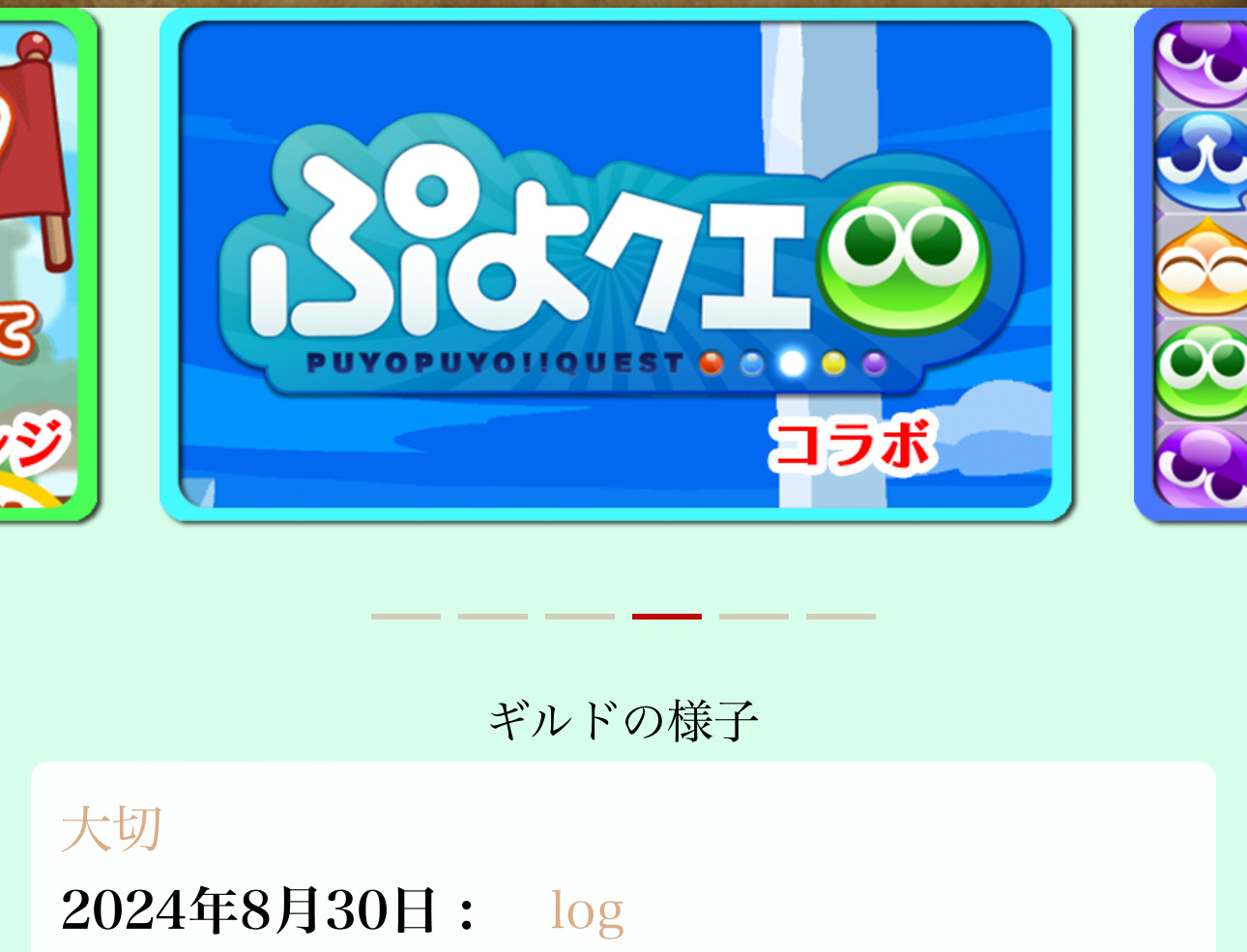Image resolution: width=1247 pixels, height=952 pixels.
Task: Jump to the first carousel slide indicator
Action: pyautogui.click(x=406, y=616)
